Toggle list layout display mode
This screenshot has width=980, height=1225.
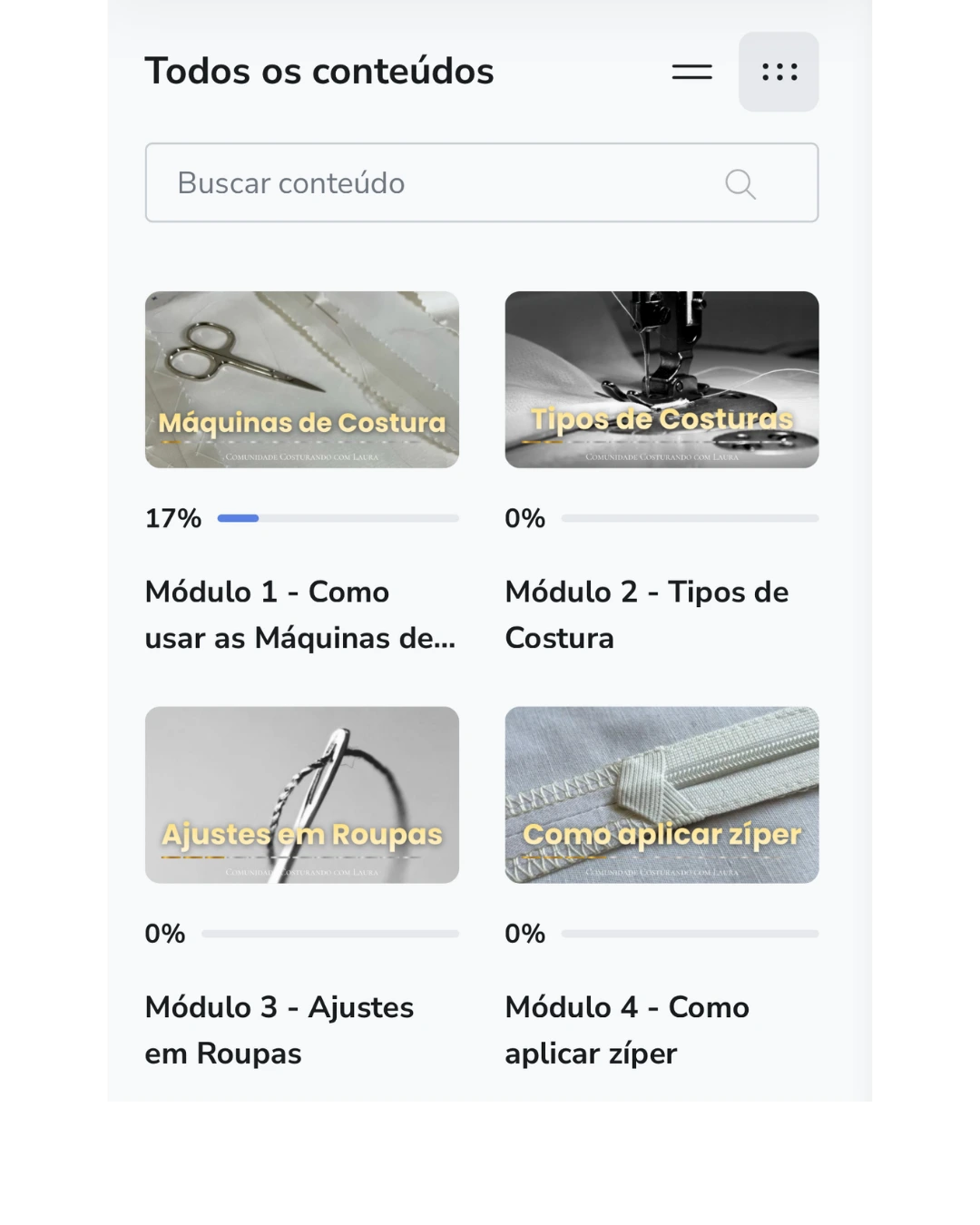[x=691, y=72]
